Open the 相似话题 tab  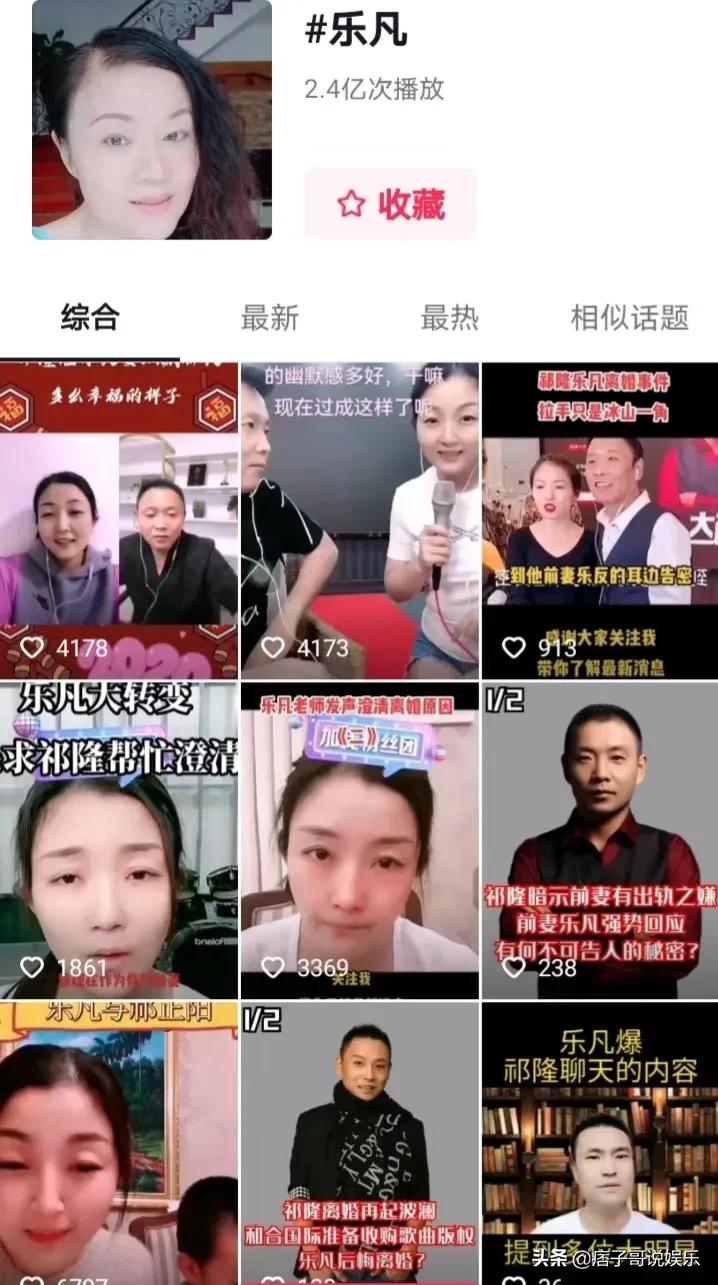tap(629, 318)
